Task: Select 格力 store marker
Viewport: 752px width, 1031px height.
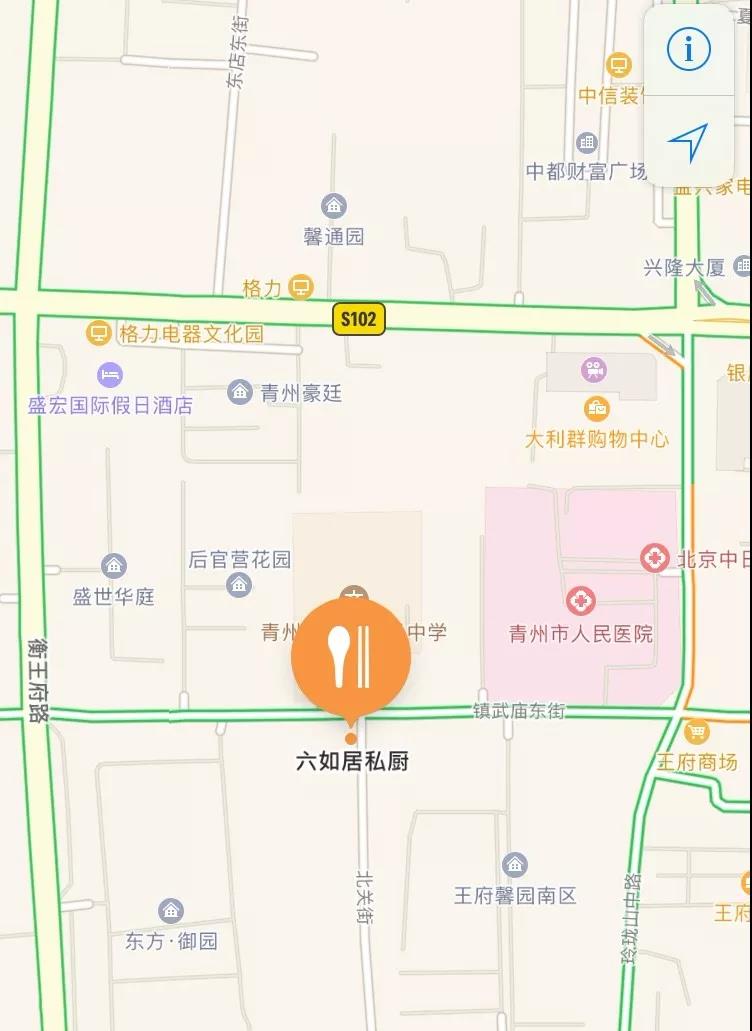Action: (300, 288)
